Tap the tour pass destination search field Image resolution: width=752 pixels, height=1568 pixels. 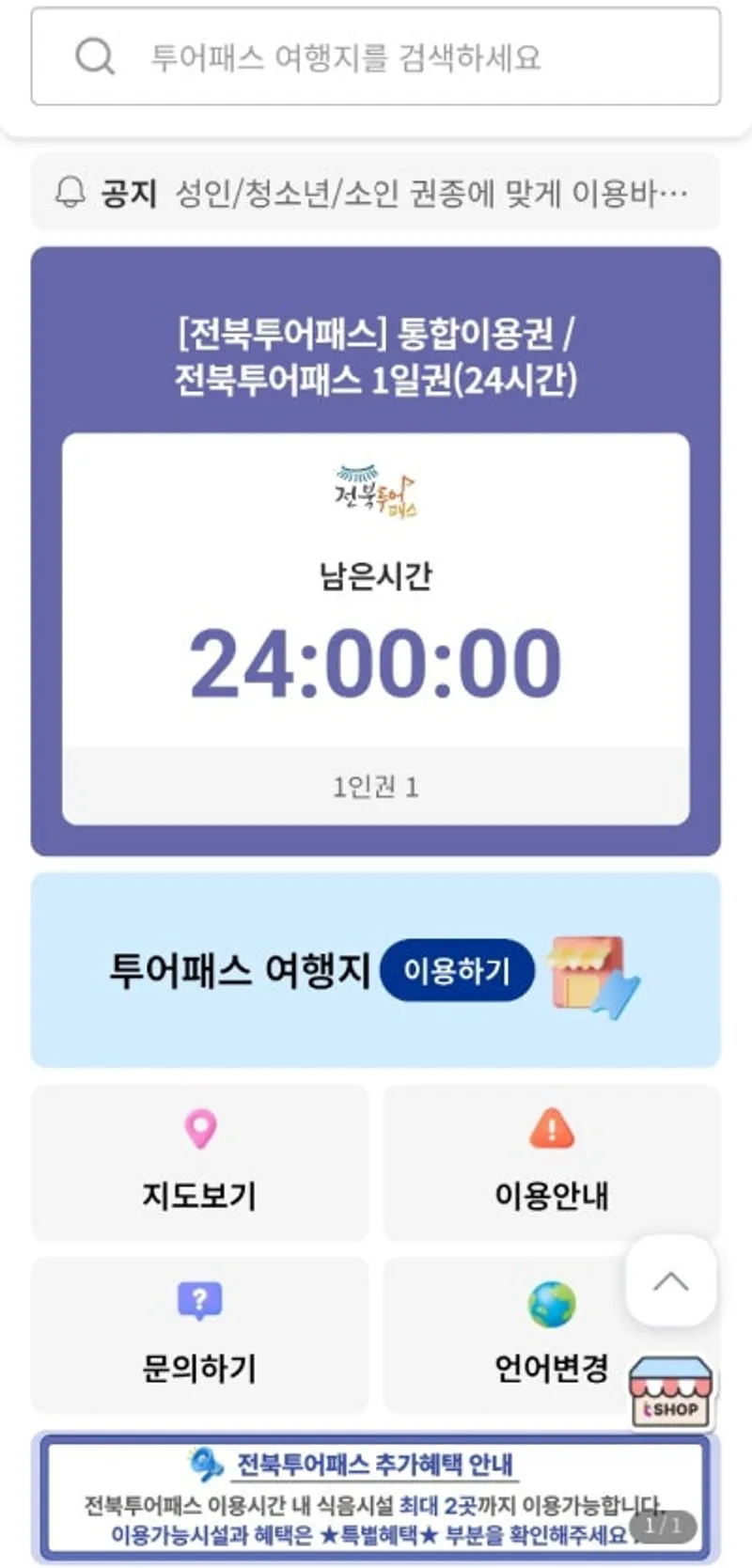[376, 57]
